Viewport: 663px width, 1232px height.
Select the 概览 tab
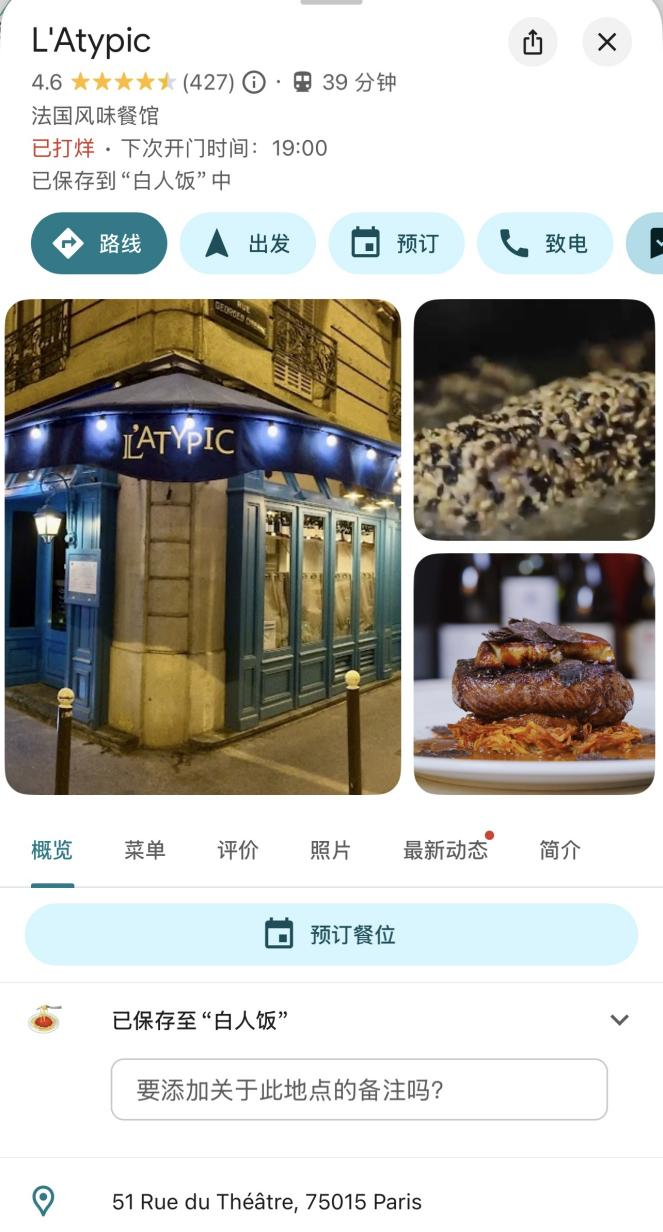(52, 850)
